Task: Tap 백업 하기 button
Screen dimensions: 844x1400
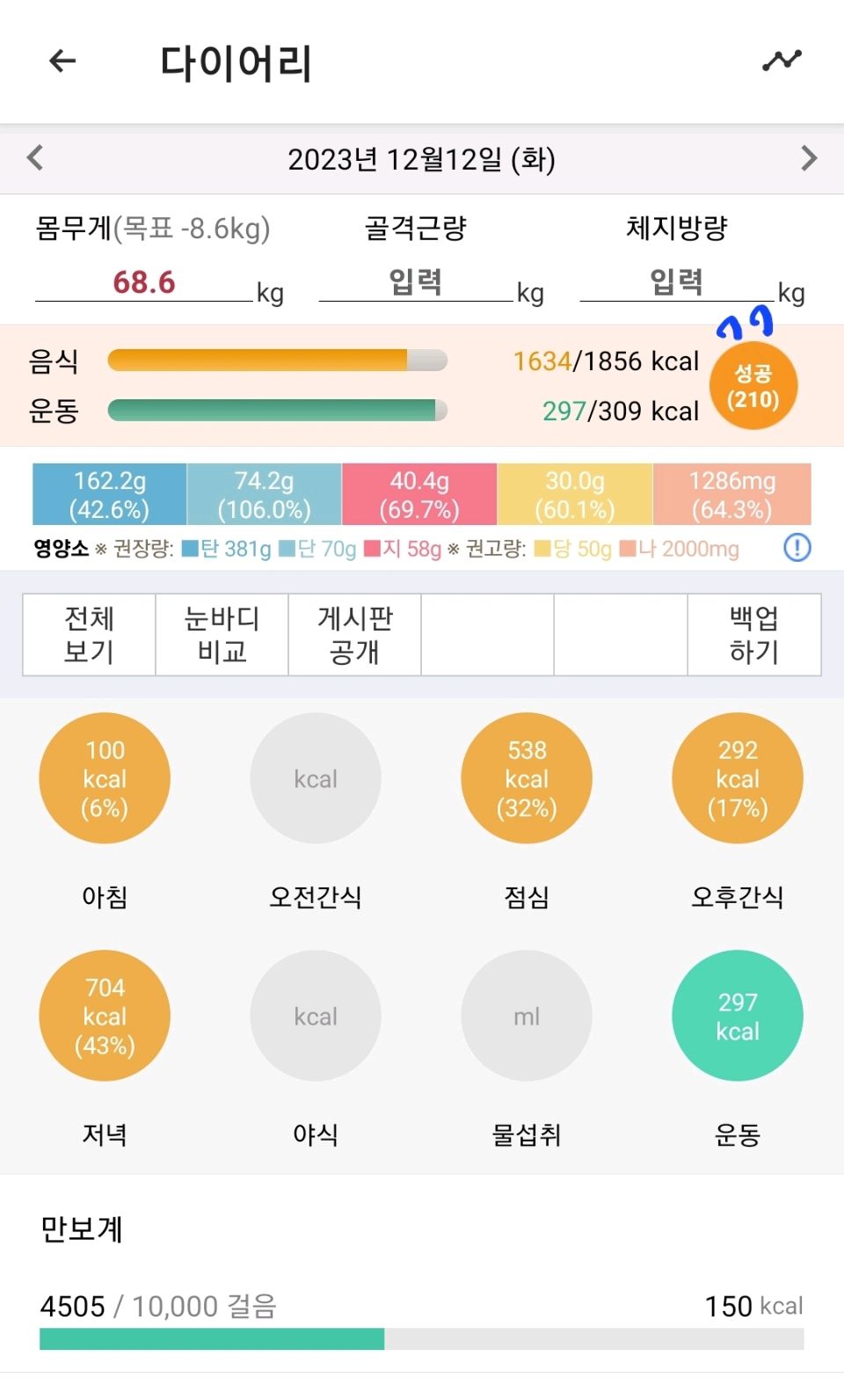Action: pos(753,635)
